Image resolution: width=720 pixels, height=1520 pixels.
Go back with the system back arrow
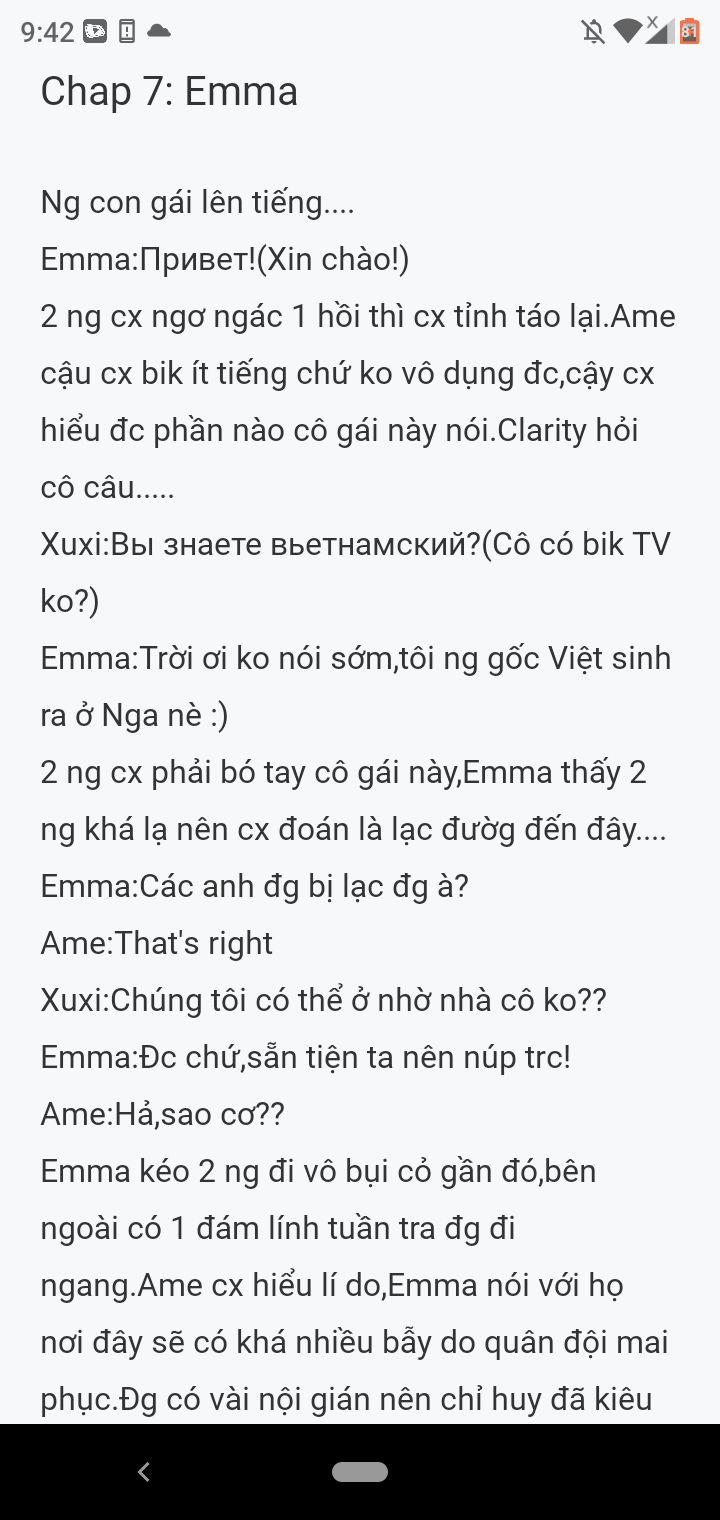pos(144,1471)
